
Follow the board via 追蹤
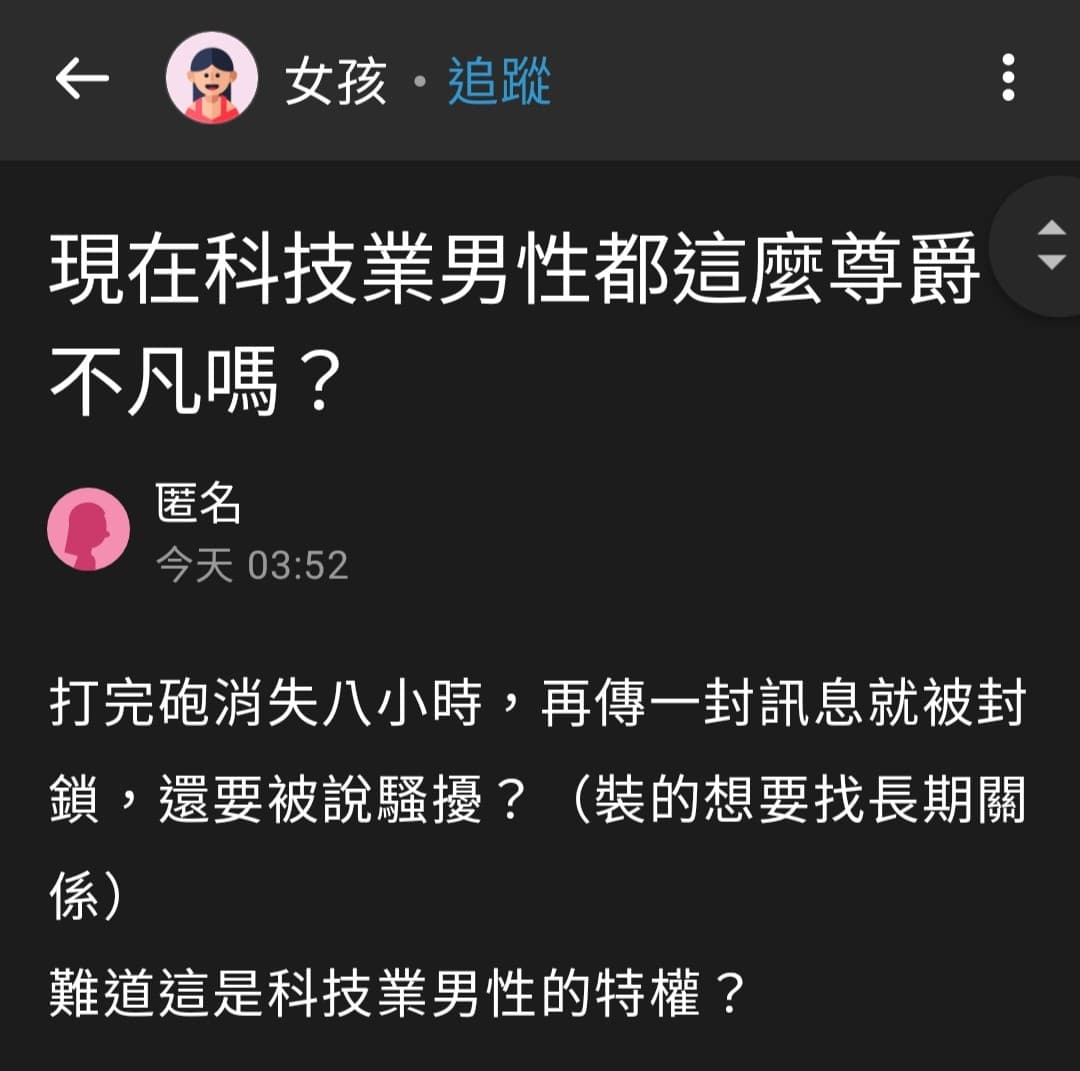[499, 81]
